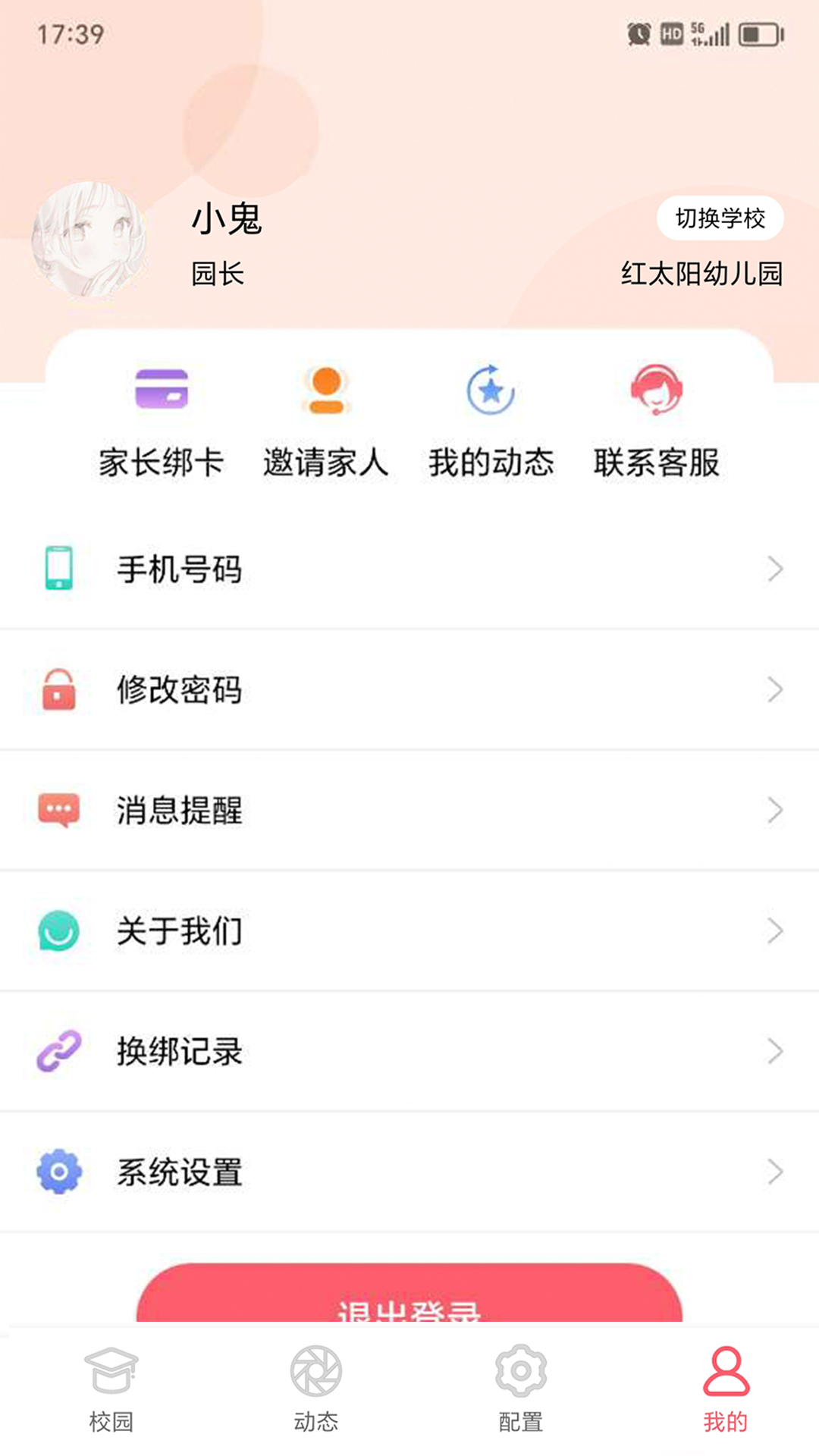Image resolution: width=819 pixels, height=1456 pixels.
Task: Expand the 手机号码 row via its chevron
Action: pyautogui.click(x=774, y=569)
